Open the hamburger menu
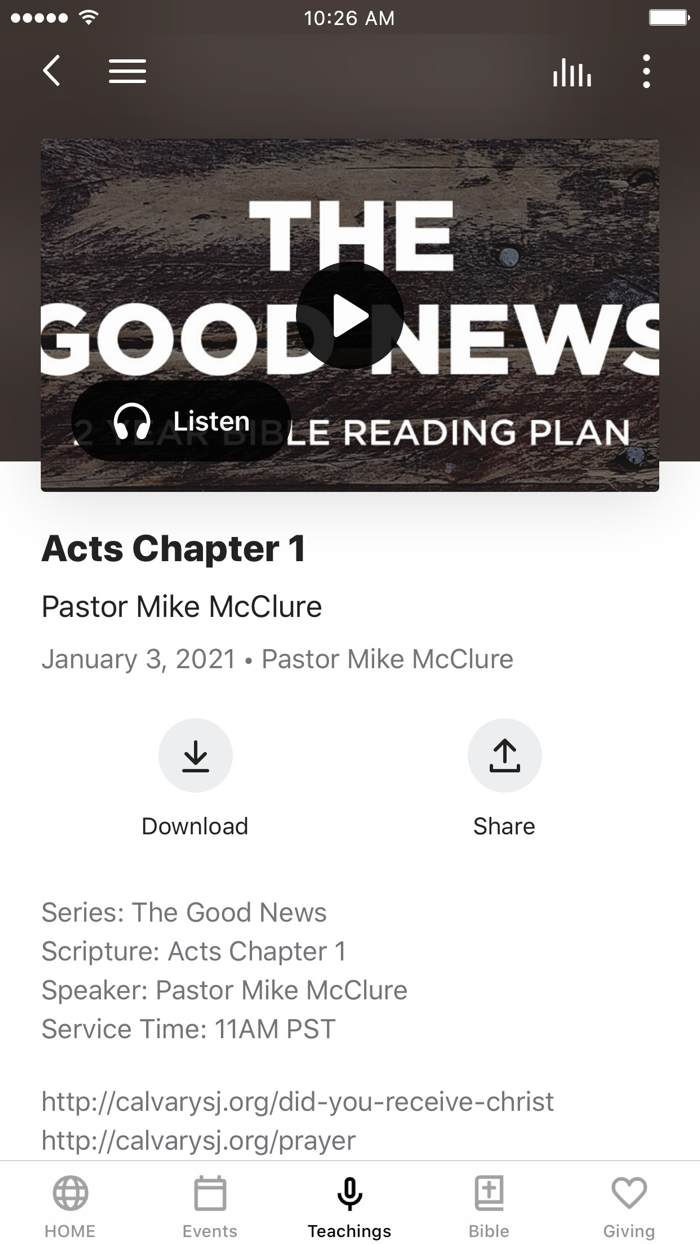This screenshot has width=700, height=1244. [x=127, y=71]
